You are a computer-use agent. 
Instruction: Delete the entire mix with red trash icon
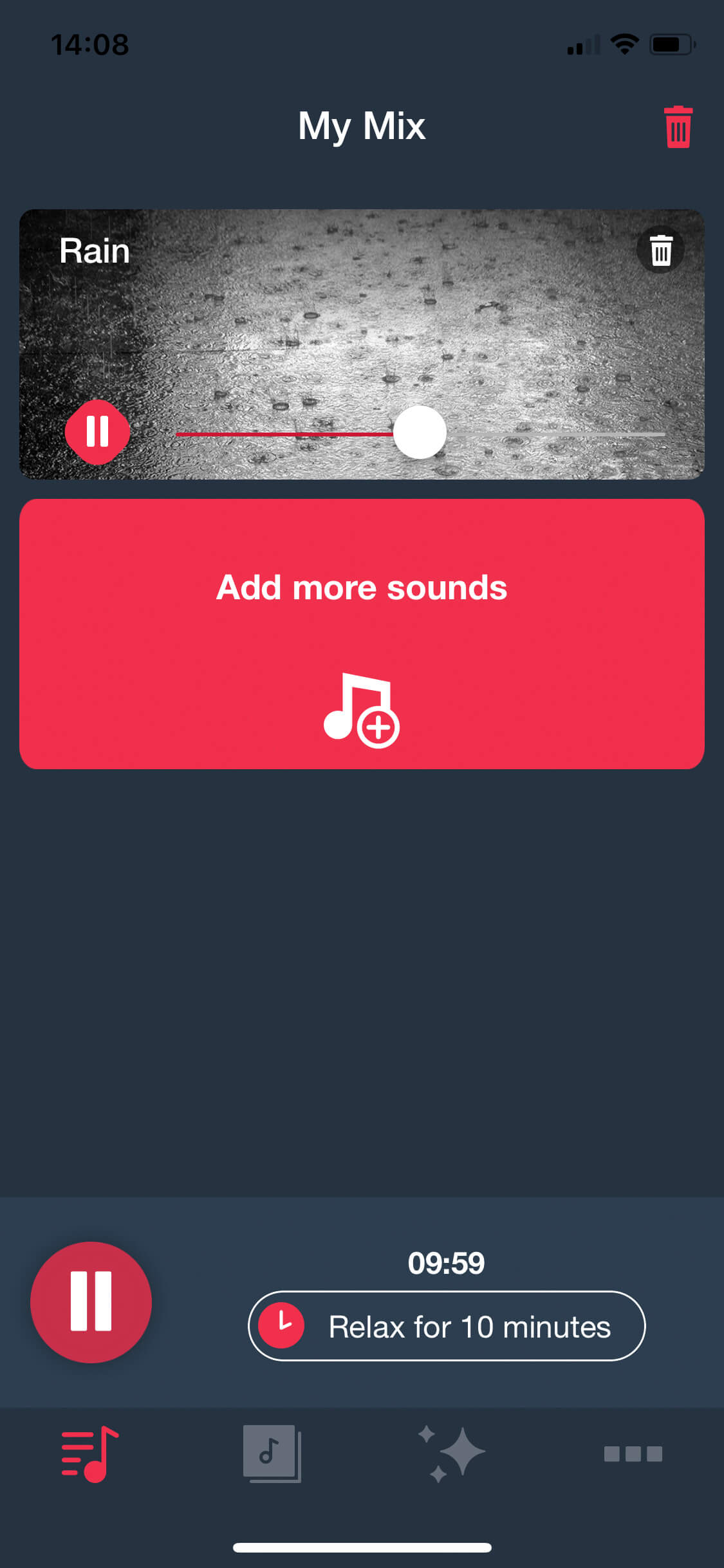click(x=678, y=127)
